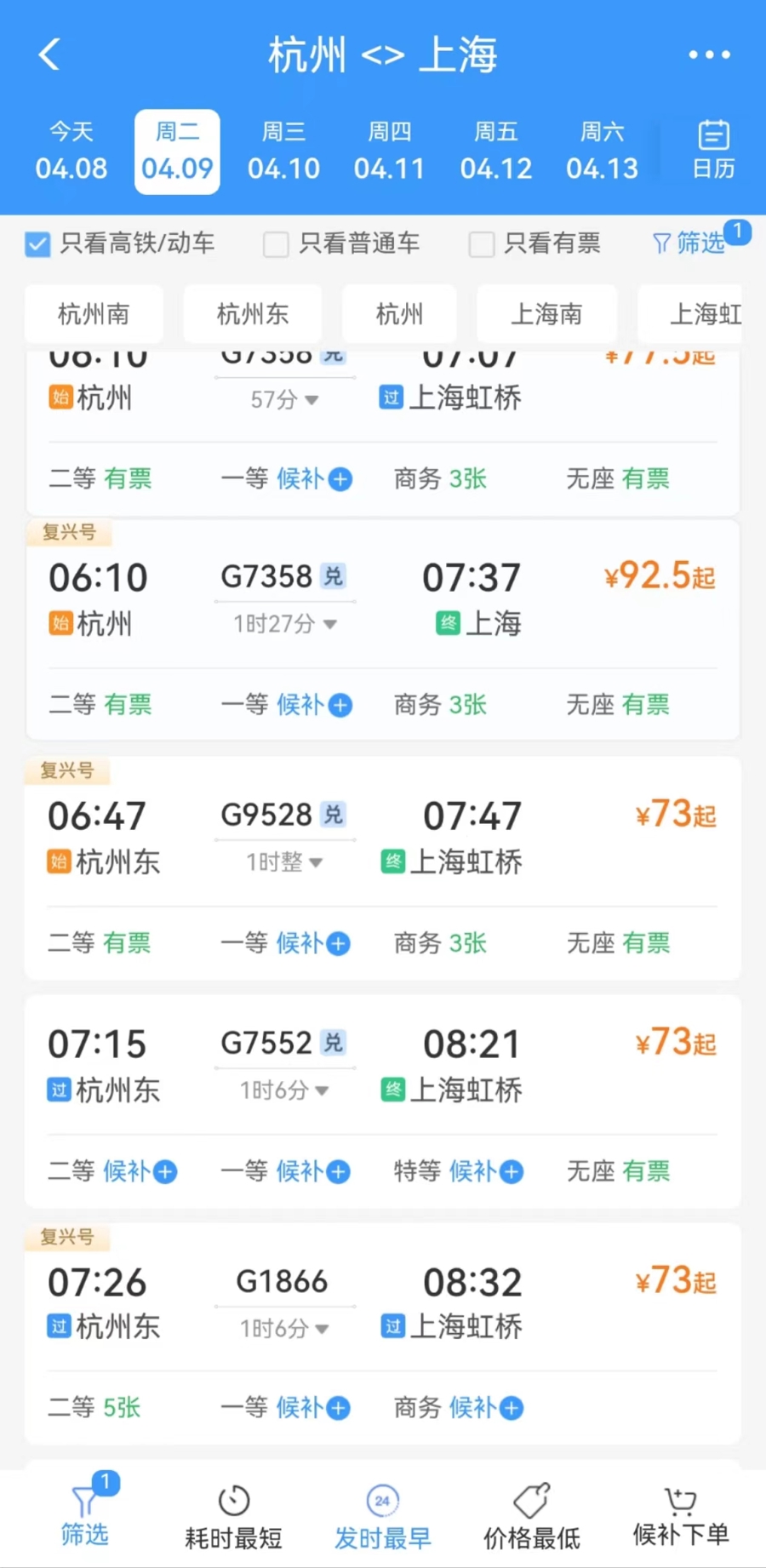Viewport: 766px width, 1568px height.
Task: Go back using the top-left arrow
Action: tap(49, 54)
